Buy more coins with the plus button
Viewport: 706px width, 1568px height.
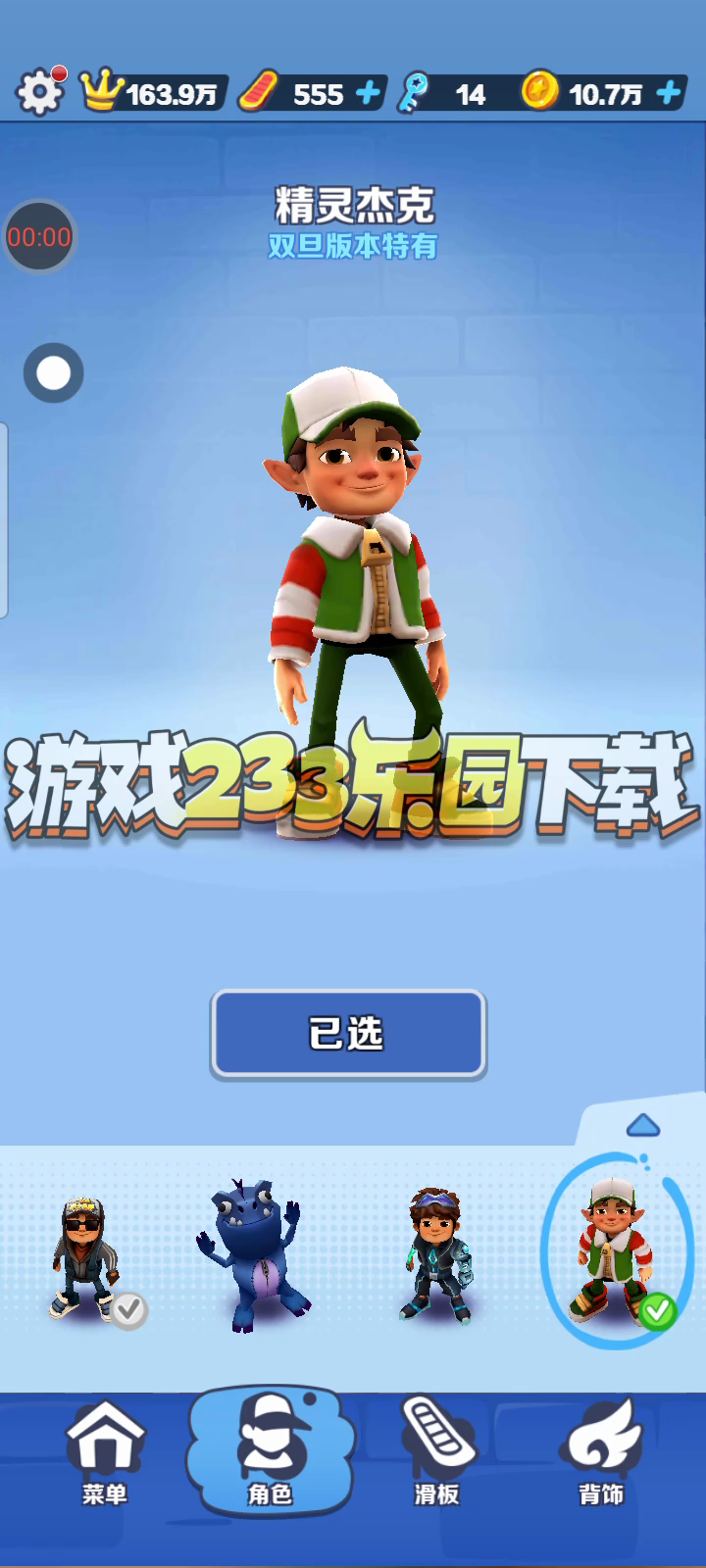tap(669, 93)
